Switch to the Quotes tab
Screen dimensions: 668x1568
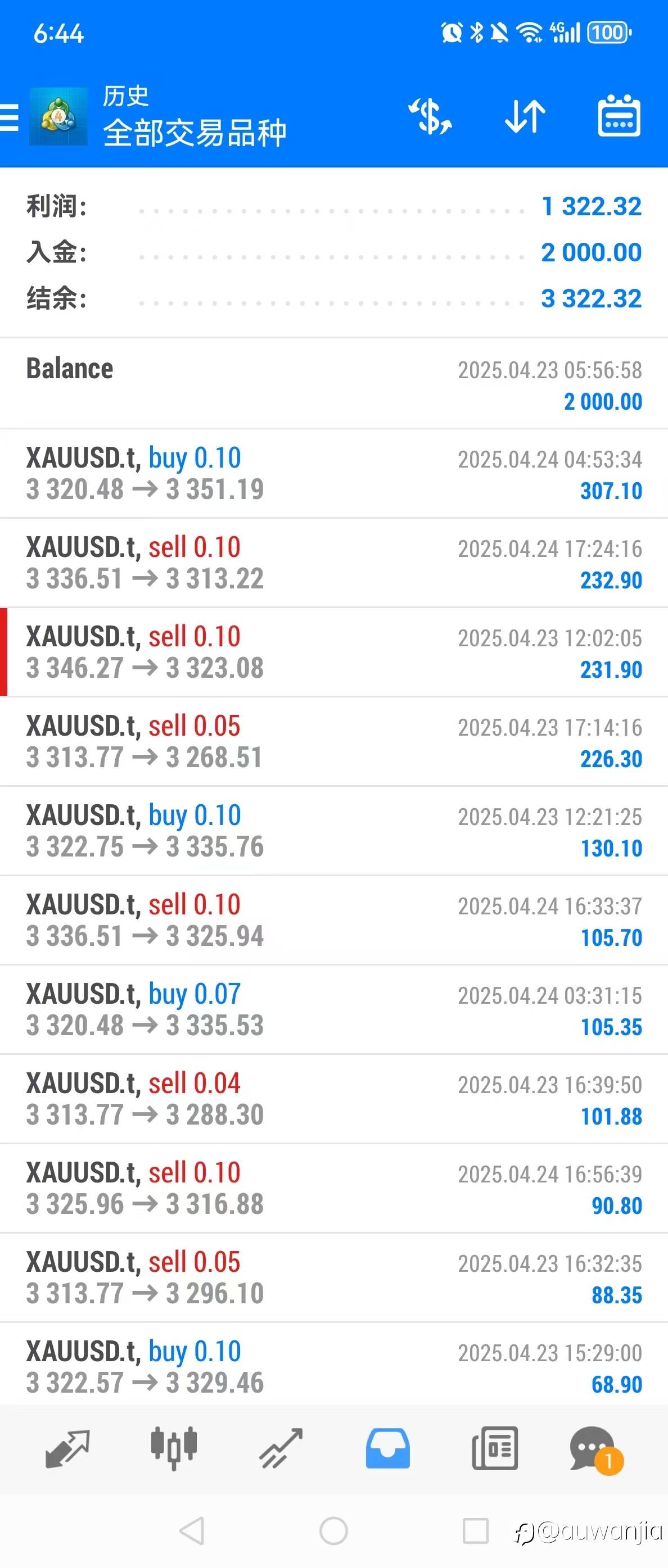67,1449
